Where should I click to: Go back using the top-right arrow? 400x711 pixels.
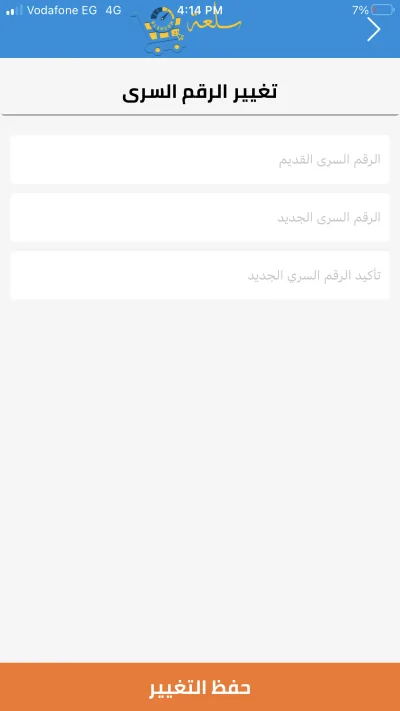click(x=374, y=29)
